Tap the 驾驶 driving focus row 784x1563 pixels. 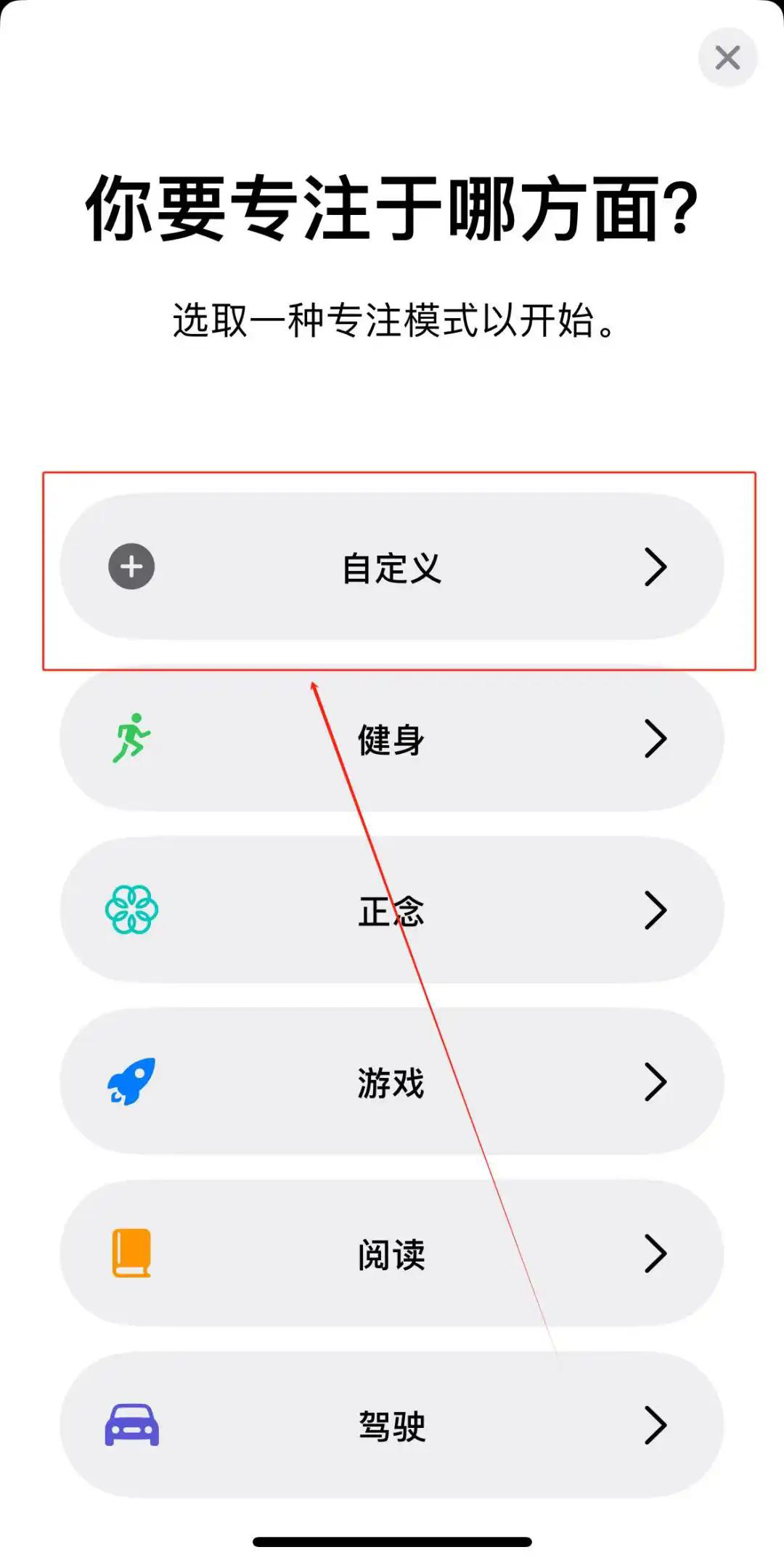tap(391, 1424)
